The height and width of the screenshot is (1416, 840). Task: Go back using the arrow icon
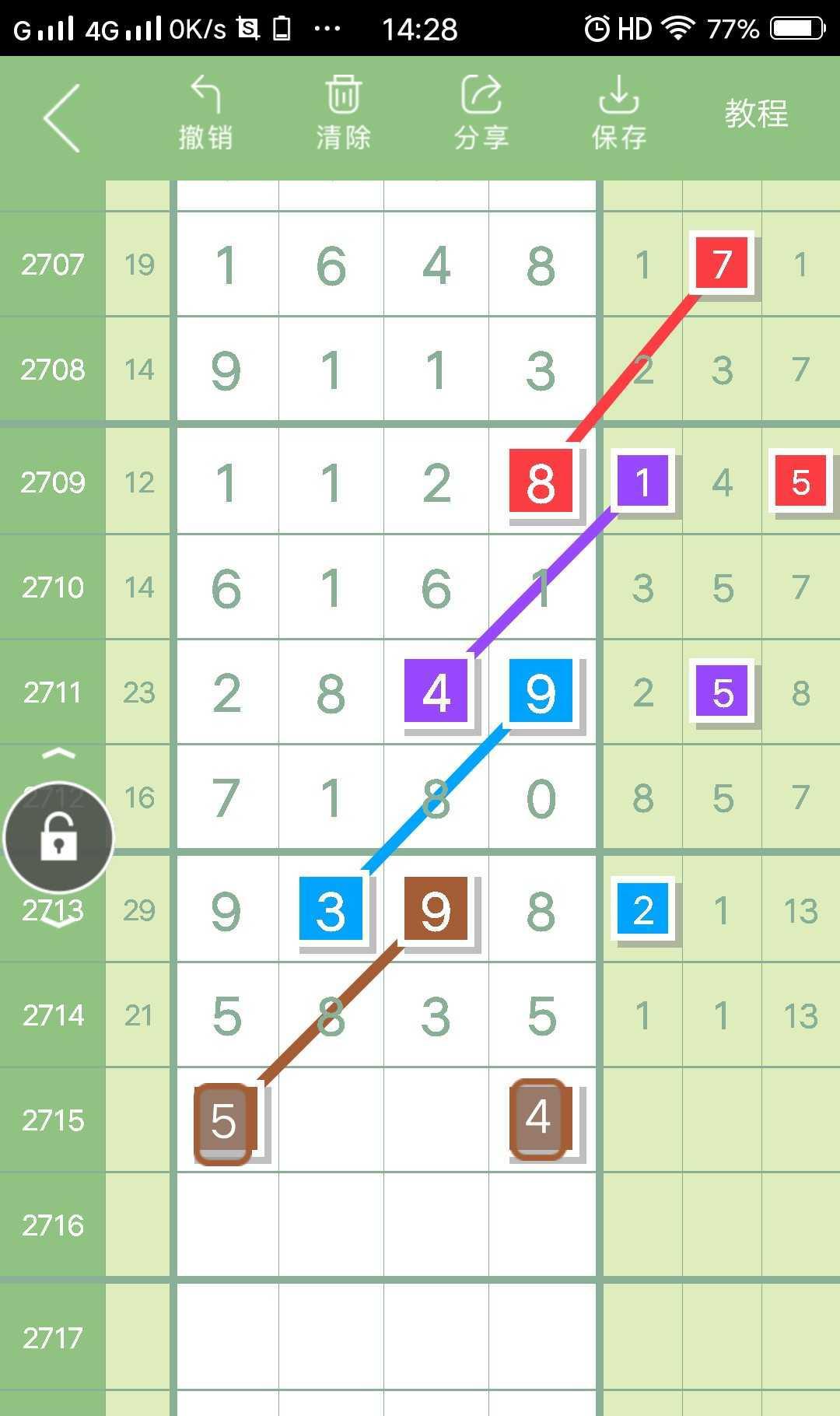[x=62, y=118]
